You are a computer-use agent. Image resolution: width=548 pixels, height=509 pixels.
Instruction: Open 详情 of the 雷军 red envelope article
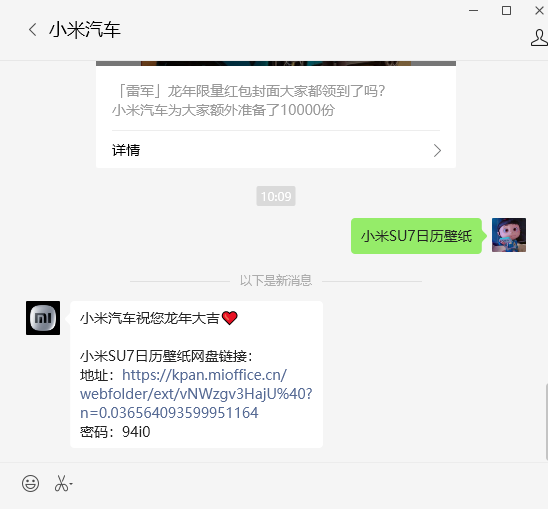point(276,150)
